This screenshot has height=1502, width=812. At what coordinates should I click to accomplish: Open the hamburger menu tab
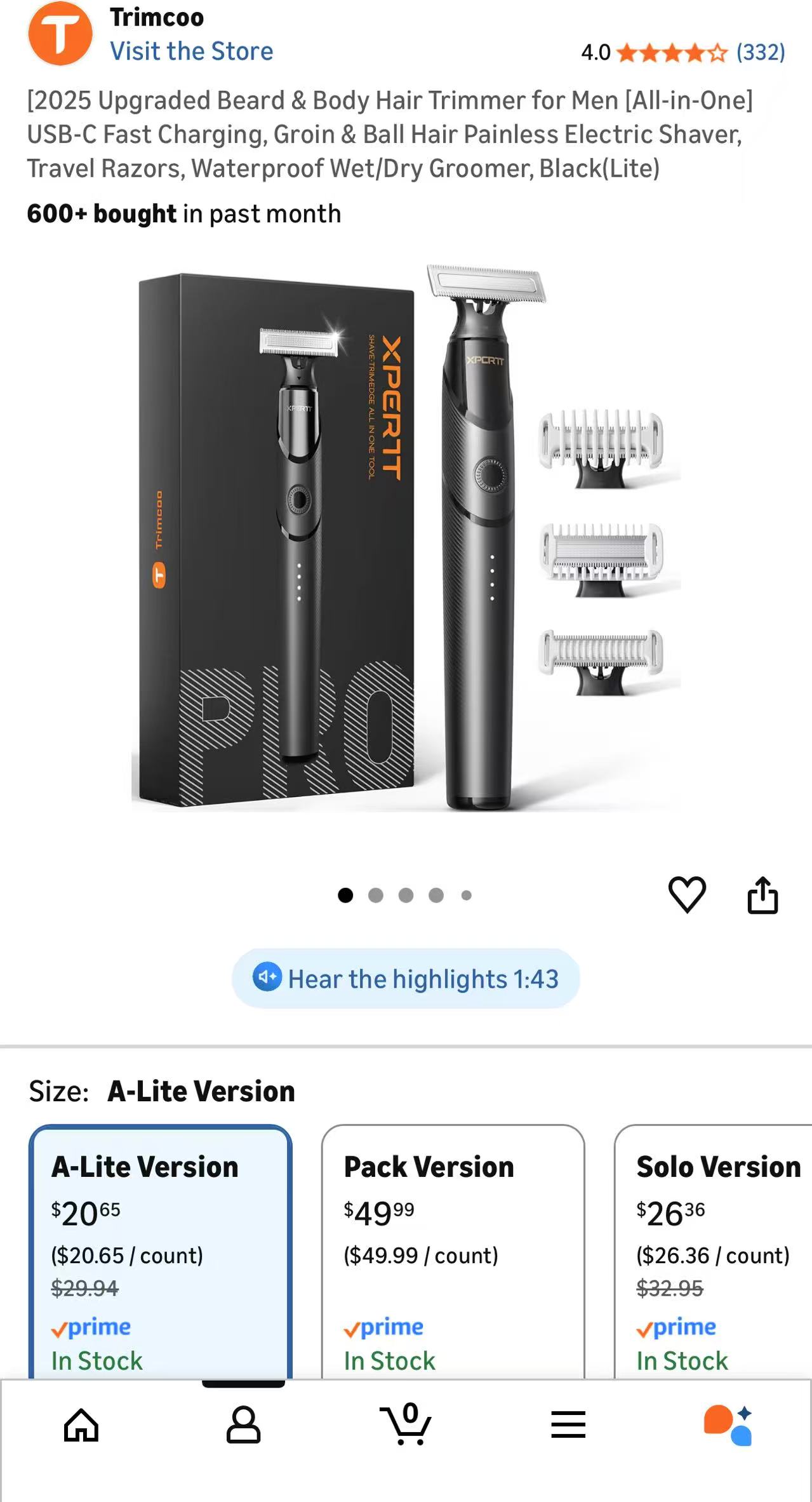click(x=568, y=1425)
